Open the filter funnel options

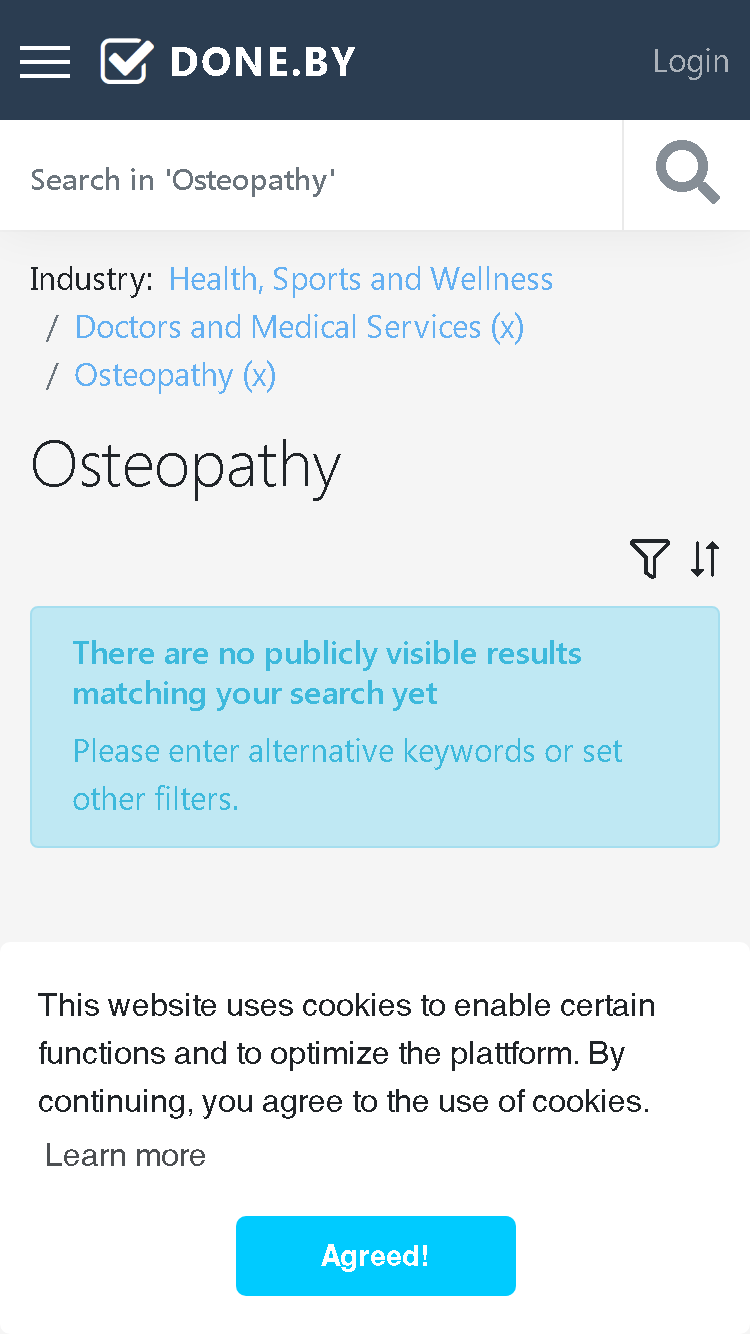(x=649, y=558)
